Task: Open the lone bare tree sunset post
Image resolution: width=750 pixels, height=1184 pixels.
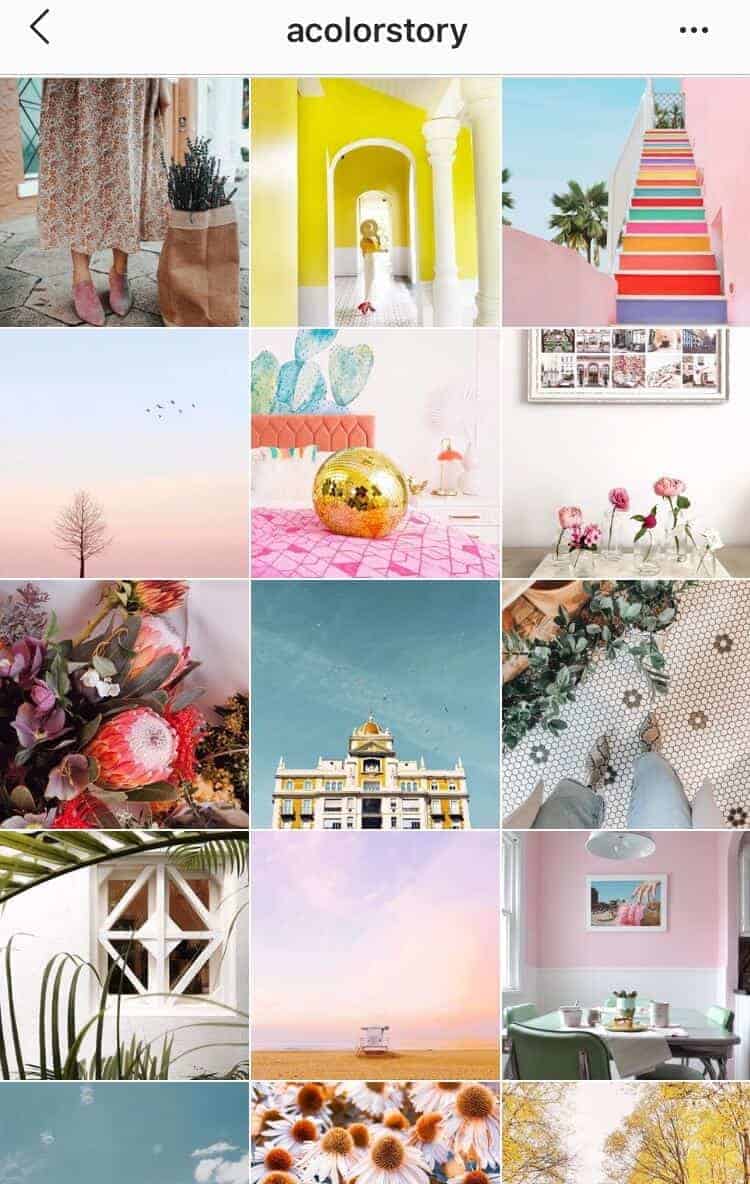Action: pyautogui.click(x=124, y=453)
